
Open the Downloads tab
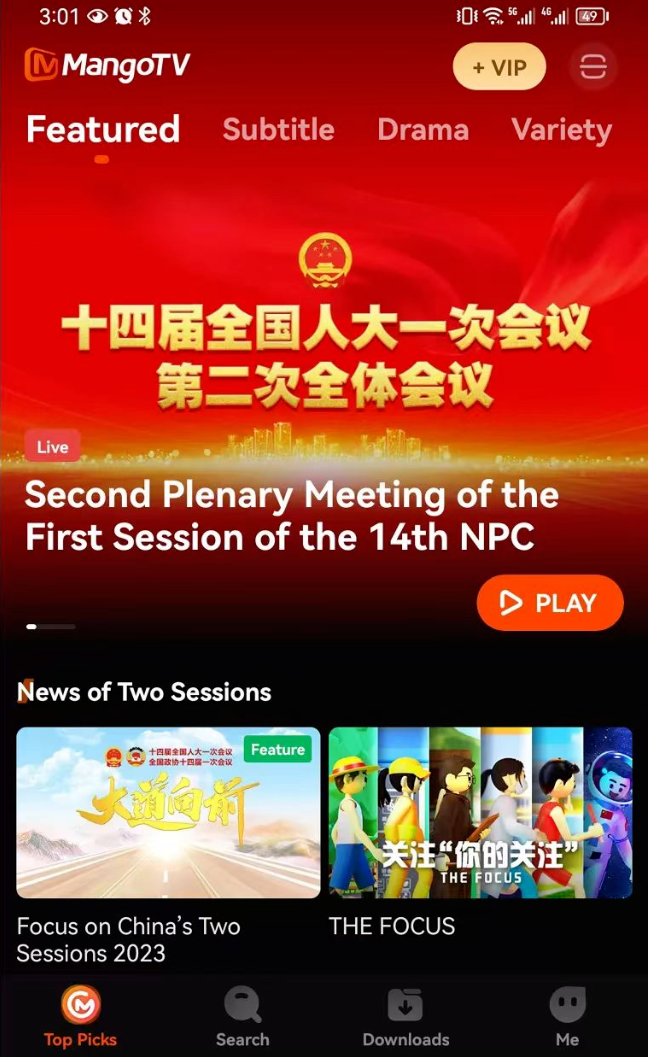(405, 1016)
